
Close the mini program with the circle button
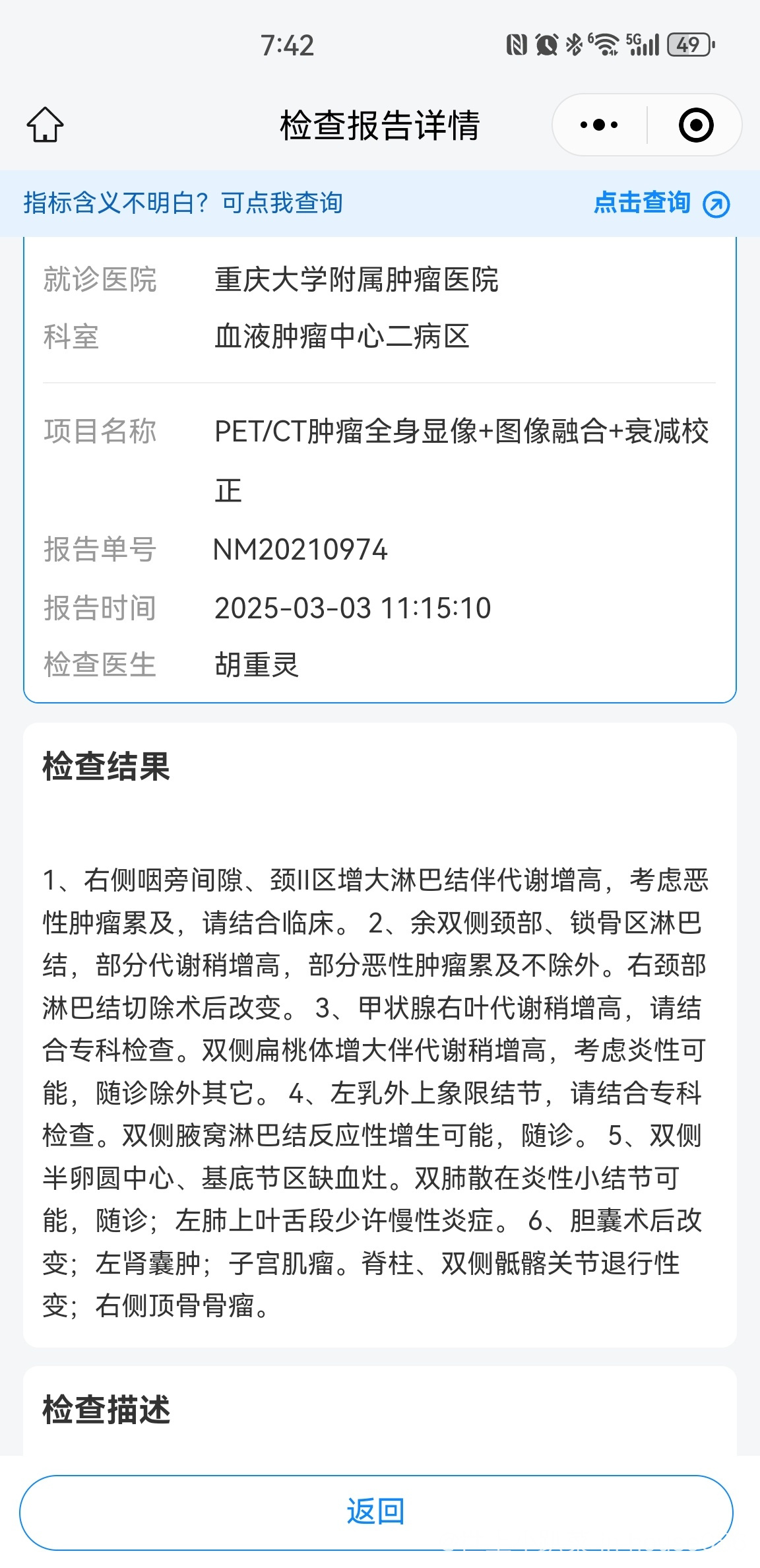coord(696,125)
